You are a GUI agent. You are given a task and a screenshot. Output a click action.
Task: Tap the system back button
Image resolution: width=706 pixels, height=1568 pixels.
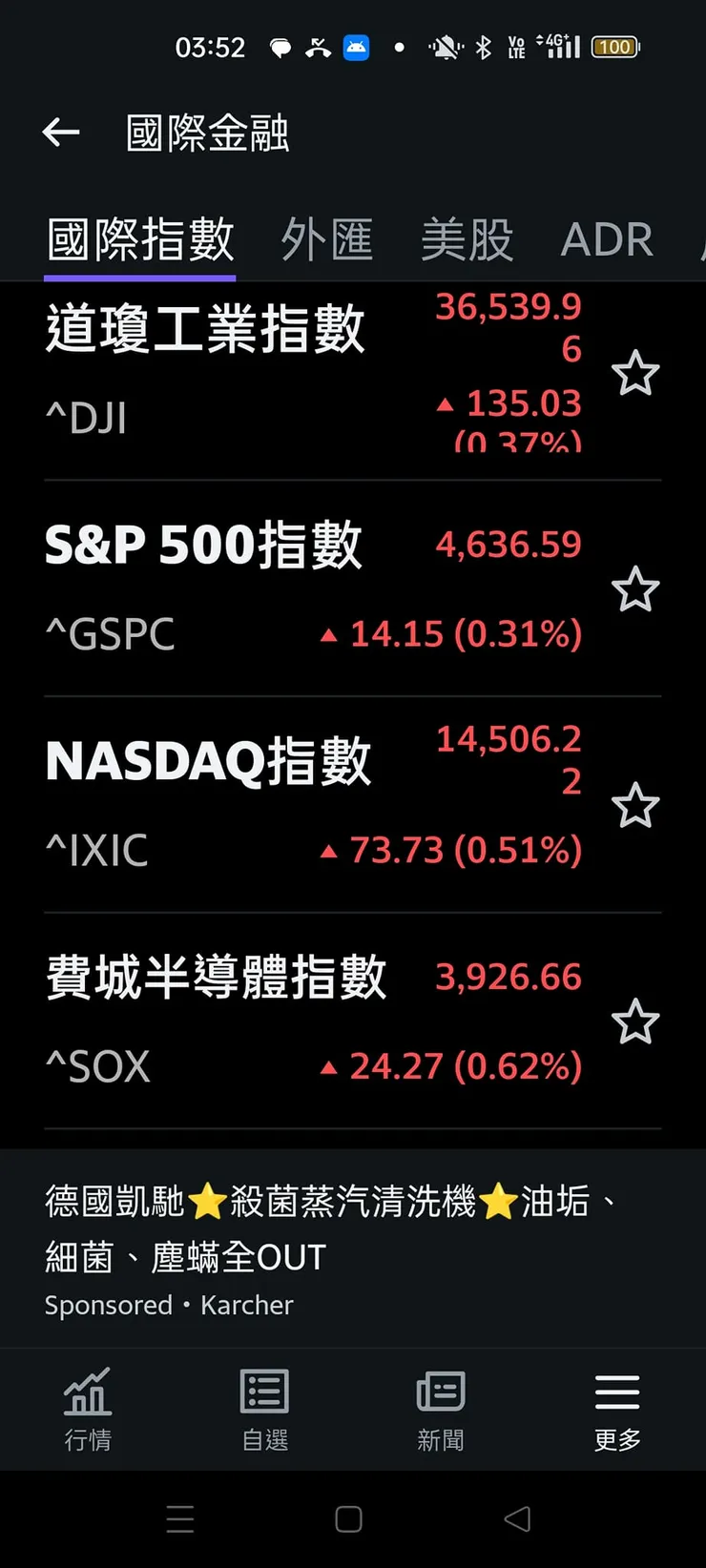tap(517, 1519)
